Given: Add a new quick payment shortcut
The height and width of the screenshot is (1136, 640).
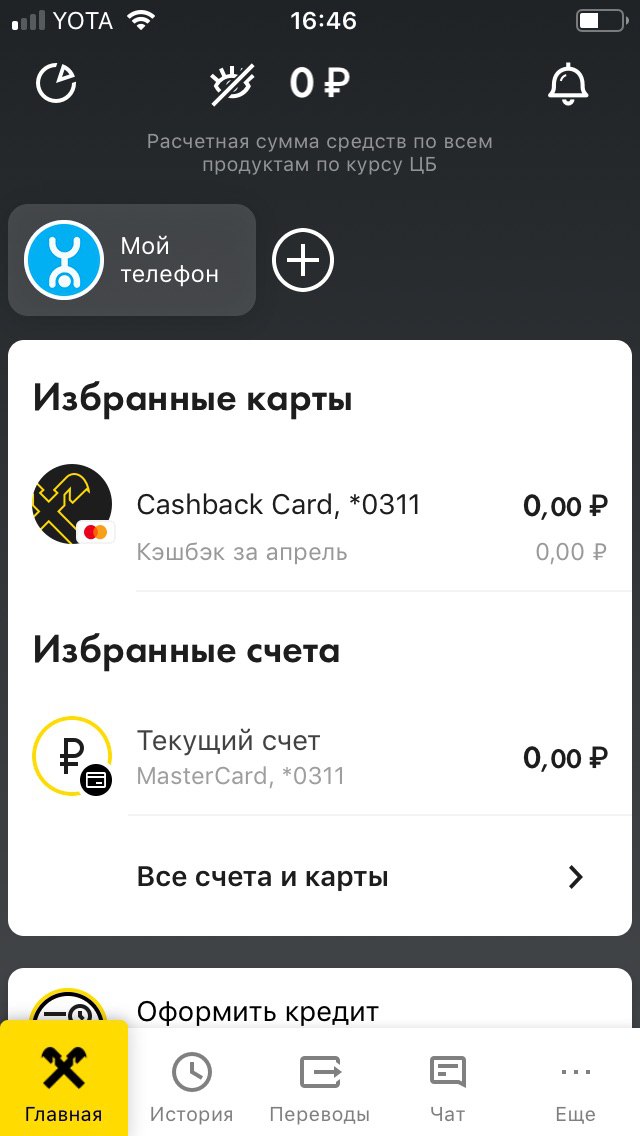Looking at the screenshot, I should tap(303, 261).
